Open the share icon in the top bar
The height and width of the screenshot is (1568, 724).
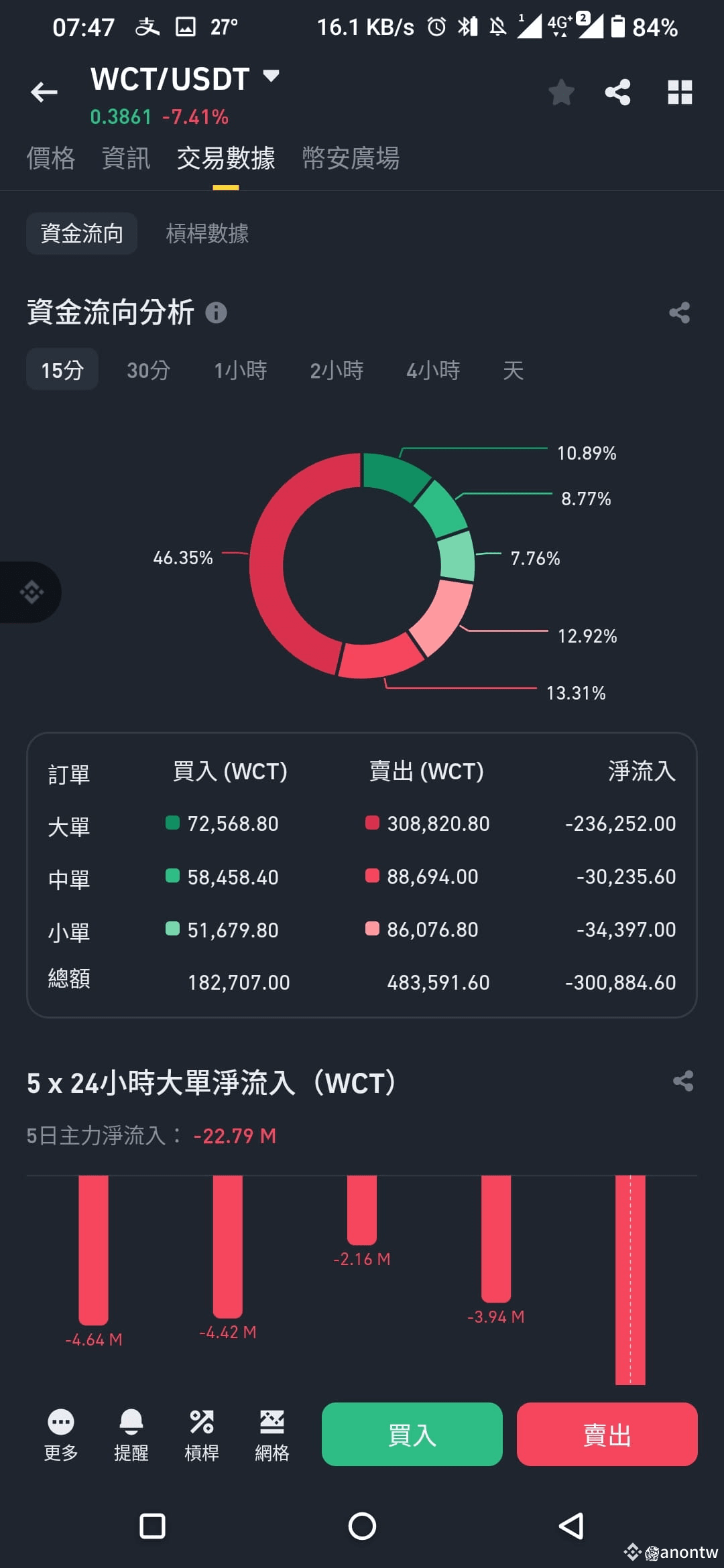pyautogui.click(x=617, y=93)
